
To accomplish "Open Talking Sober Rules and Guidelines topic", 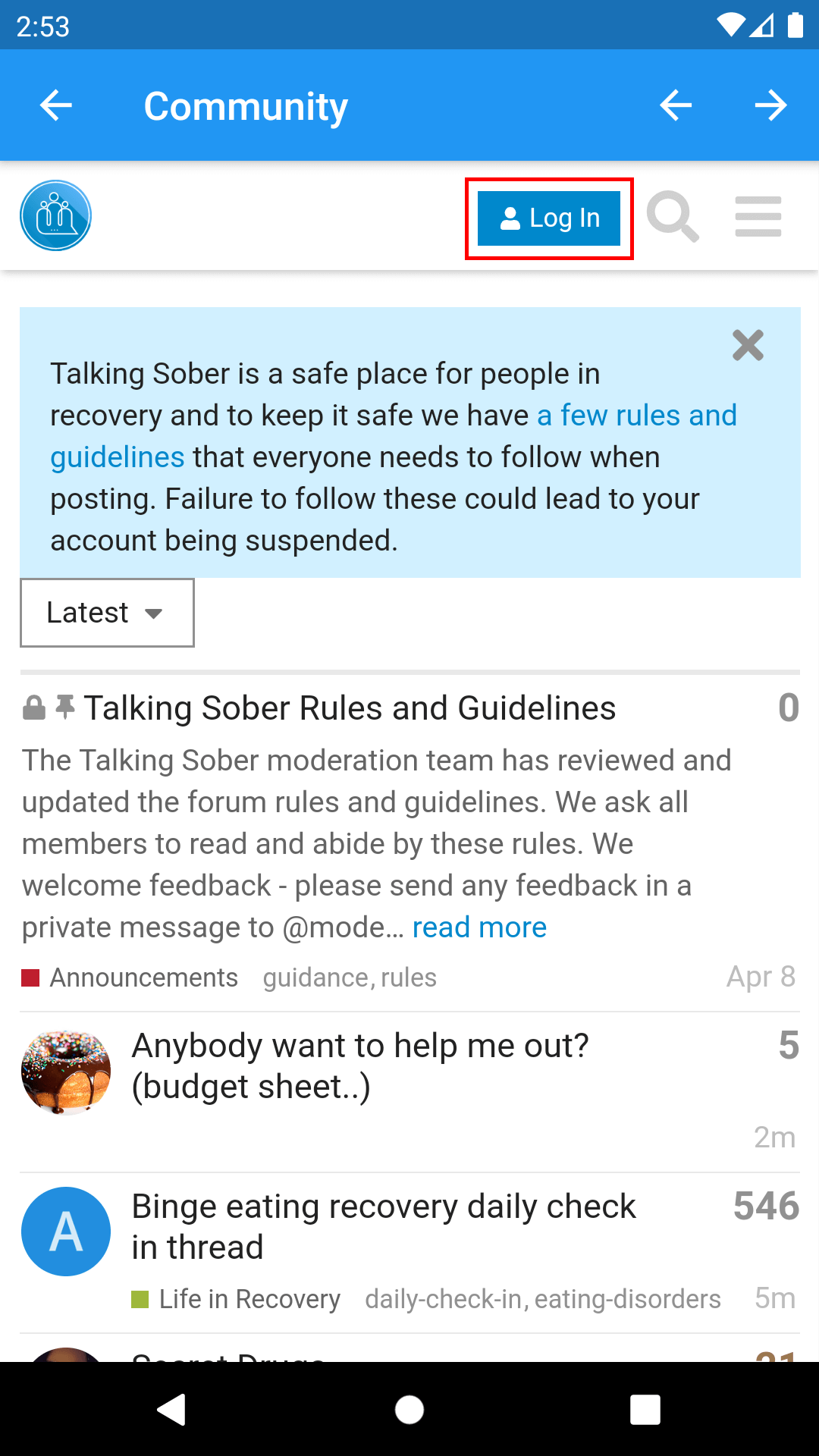I will pos(349,708).
